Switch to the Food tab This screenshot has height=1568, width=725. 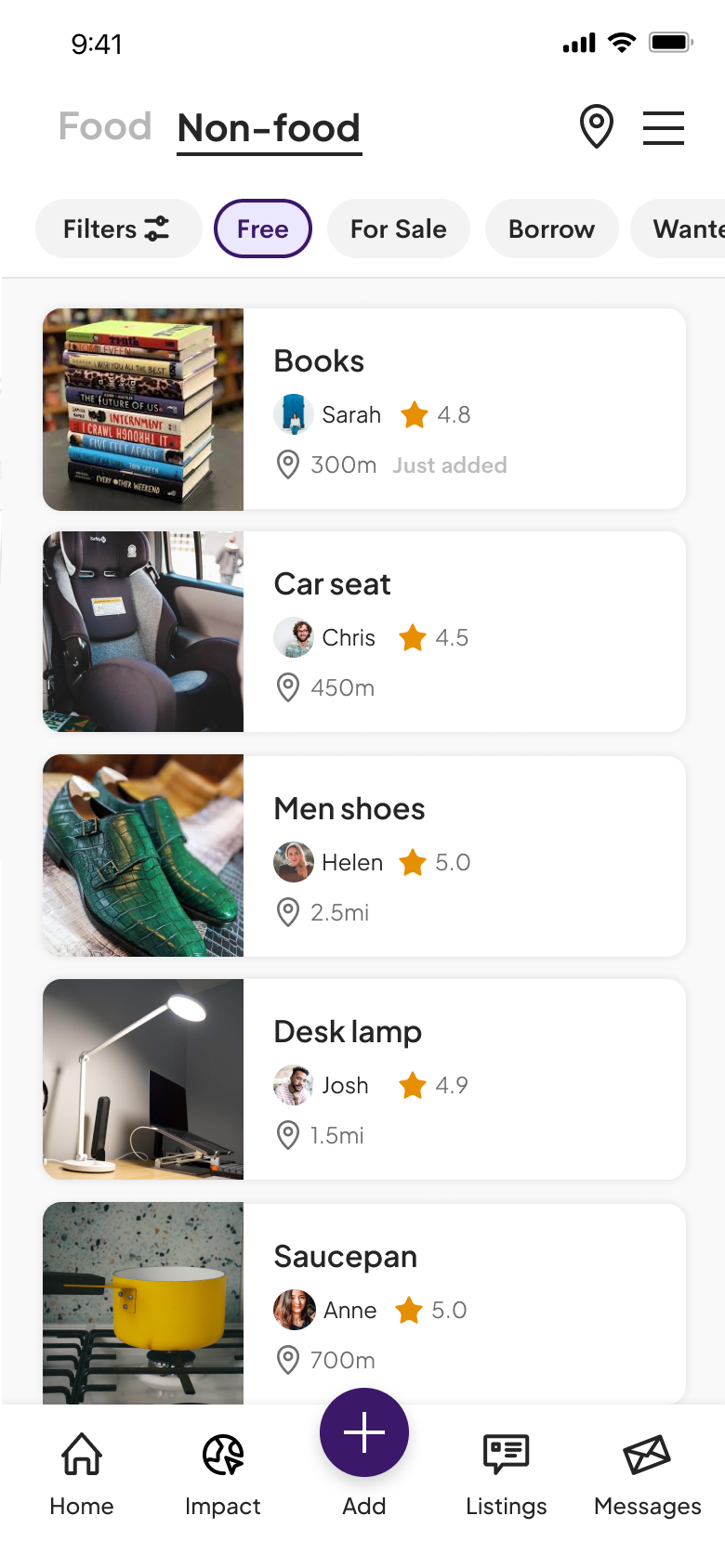tap(104, 127)
